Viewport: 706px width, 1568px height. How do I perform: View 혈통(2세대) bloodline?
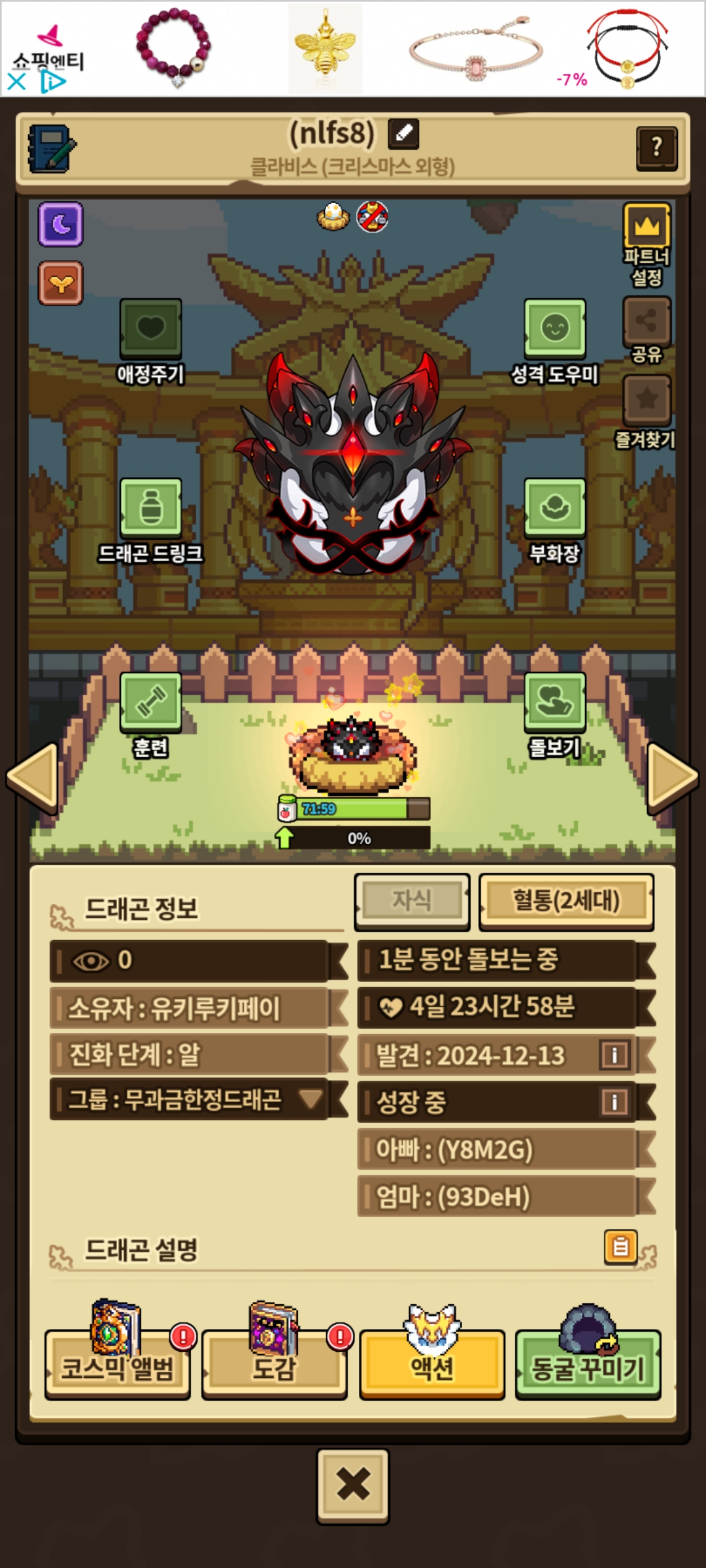(566, 901)
